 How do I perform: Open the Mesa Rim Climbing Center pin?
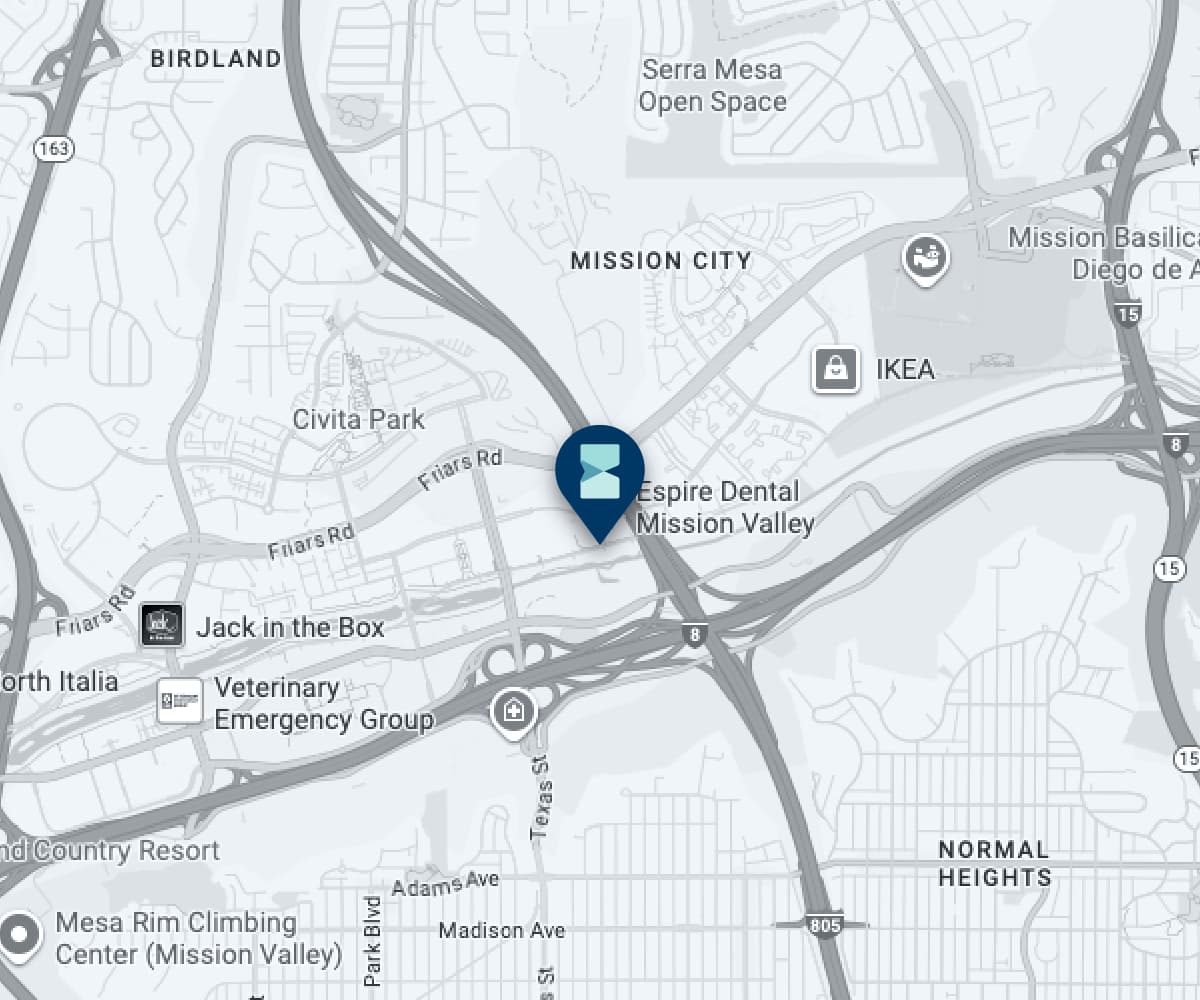(x=18, y=936)
